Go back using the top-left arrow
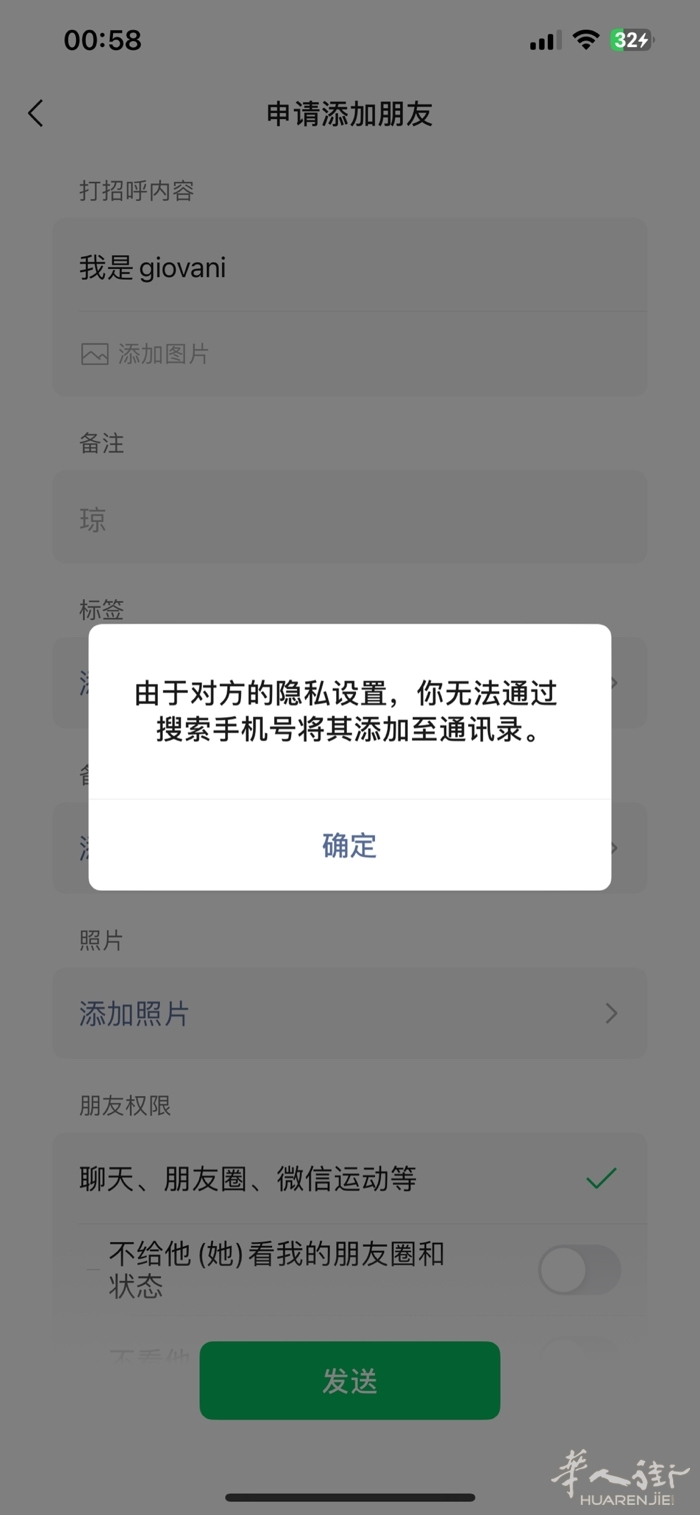The height and width of the screenshot is (1515, 700). pos(36,113)
